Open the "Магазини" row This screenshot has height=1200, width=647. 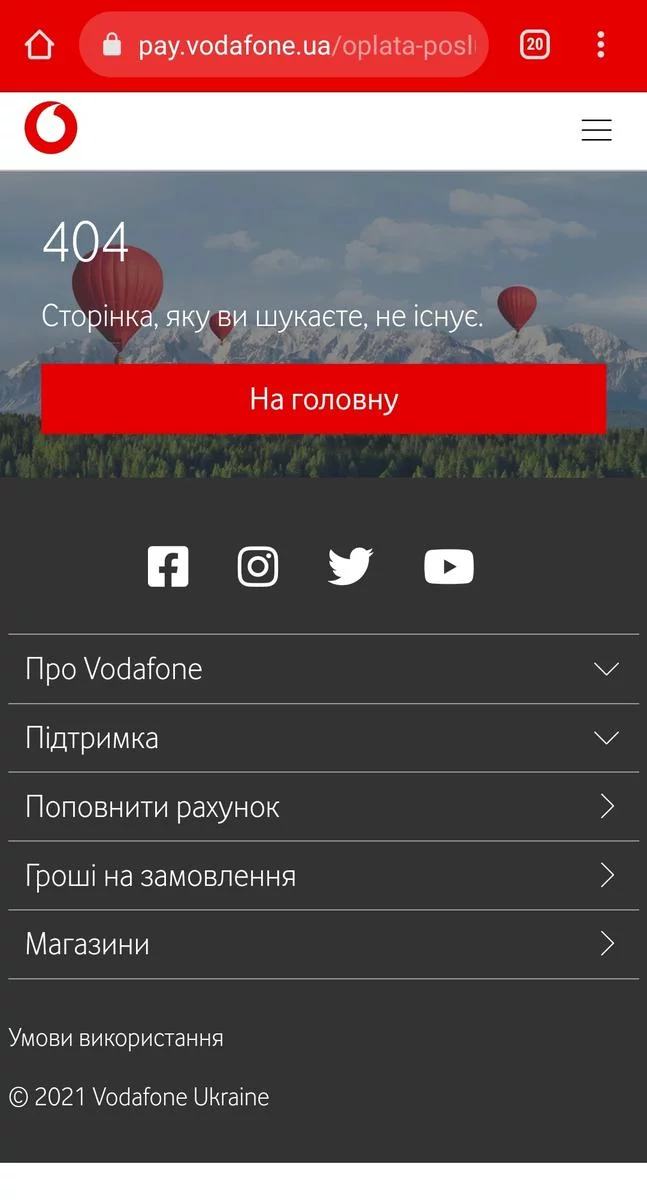(323, 944)
